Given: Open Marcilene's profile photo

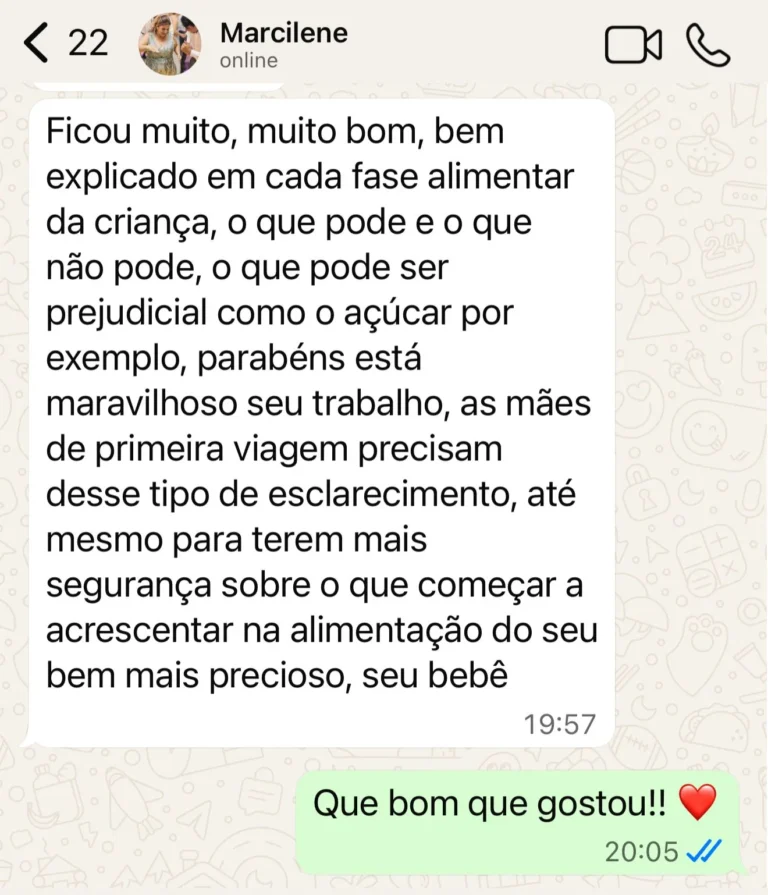Looking at the screenshot, I should click(x=169, y=44).
